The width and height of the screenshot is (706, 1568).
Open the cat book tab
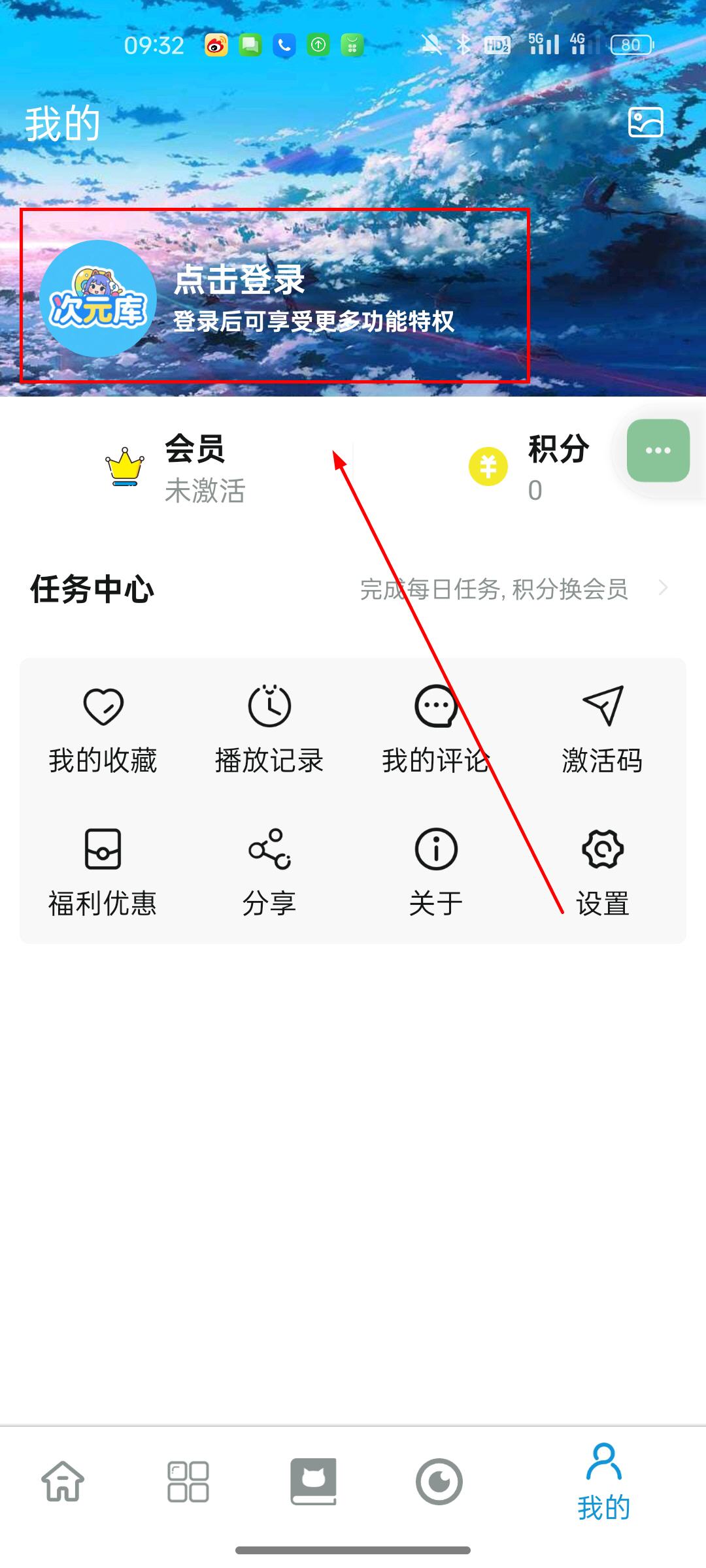(314, 1481)
